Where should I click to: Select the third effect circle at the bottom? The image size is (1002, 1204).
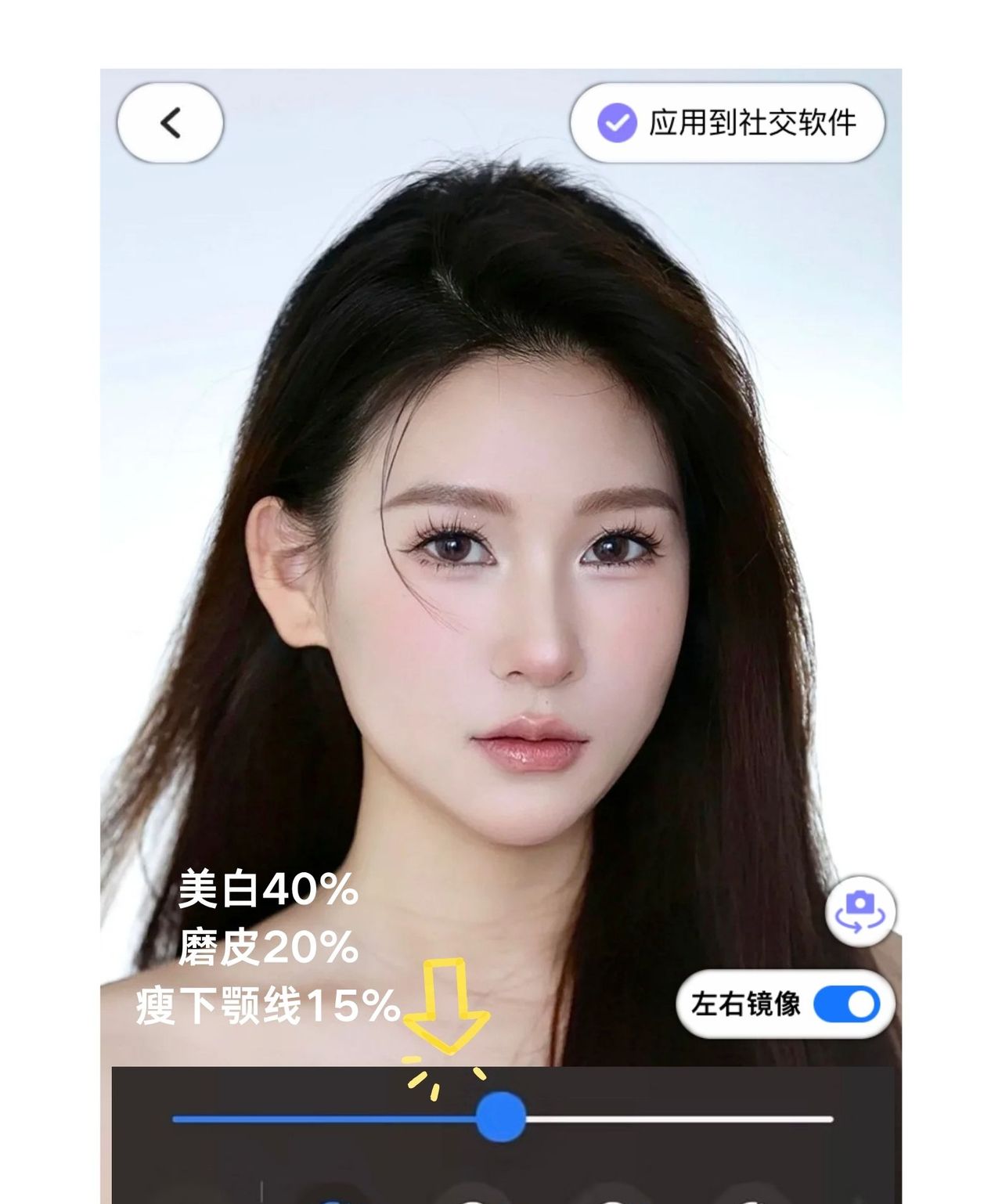(x=611, y=1198)
